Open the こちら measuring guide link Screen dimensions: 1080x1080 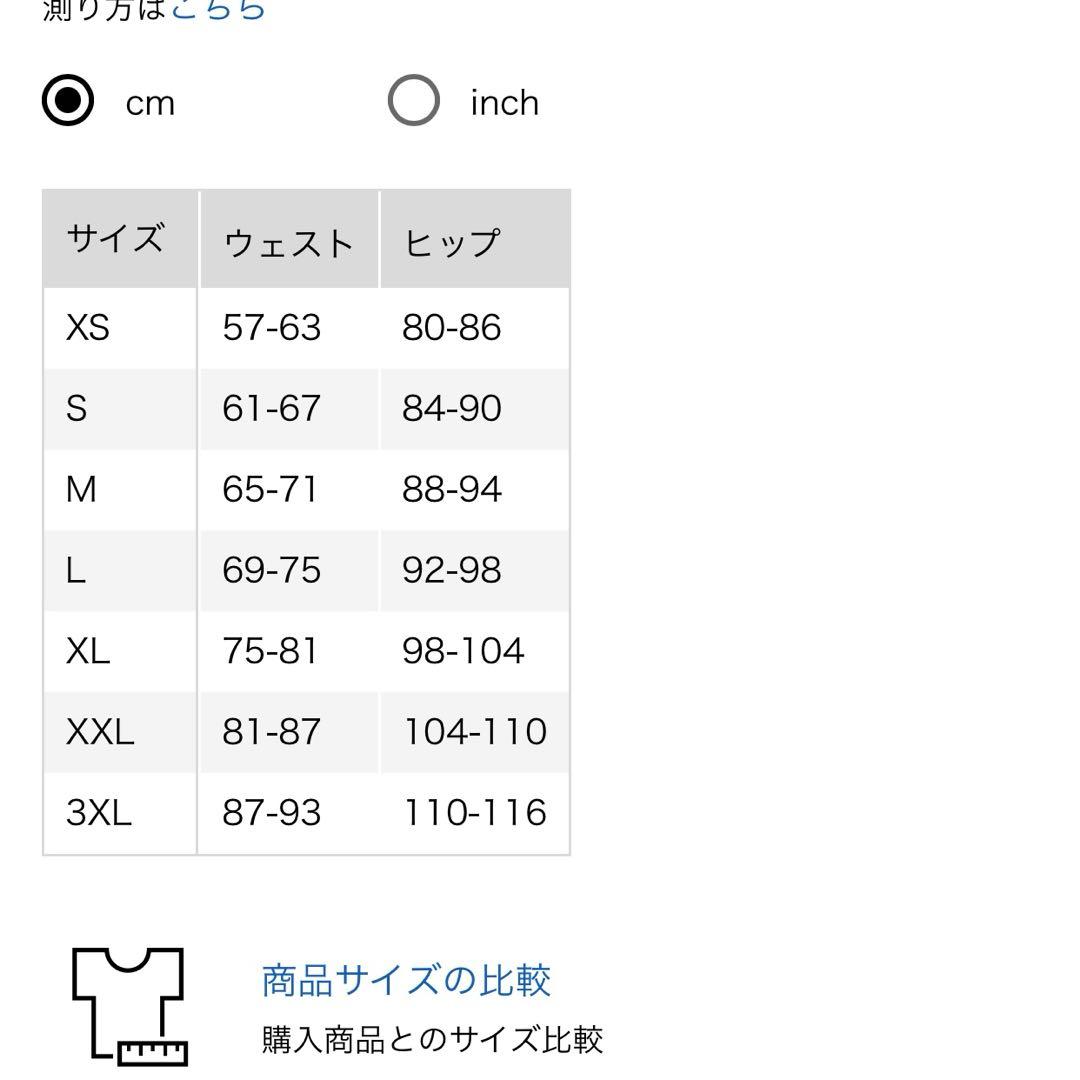(218, 10)
